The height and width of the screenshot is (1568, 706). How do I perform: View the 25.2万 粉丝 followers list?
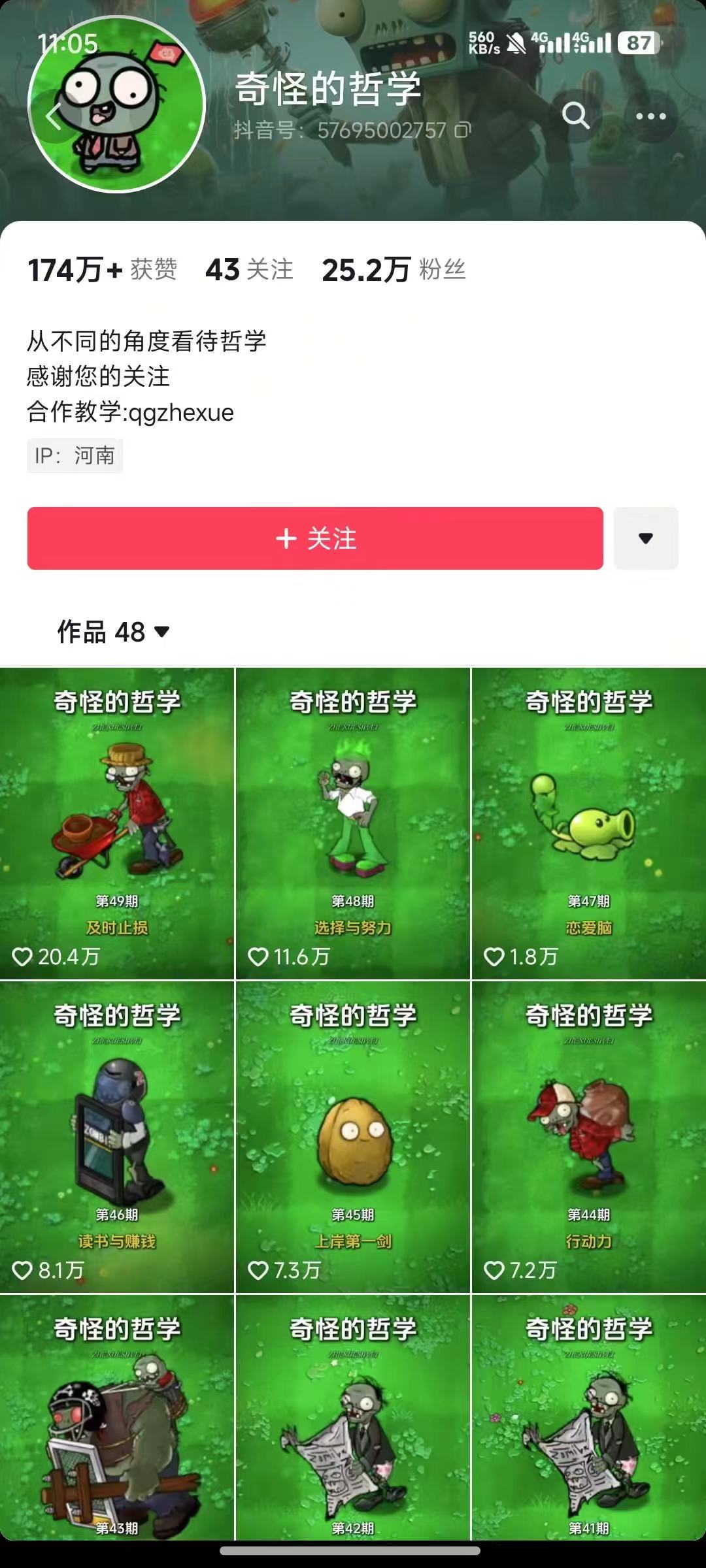click(394, 270)
